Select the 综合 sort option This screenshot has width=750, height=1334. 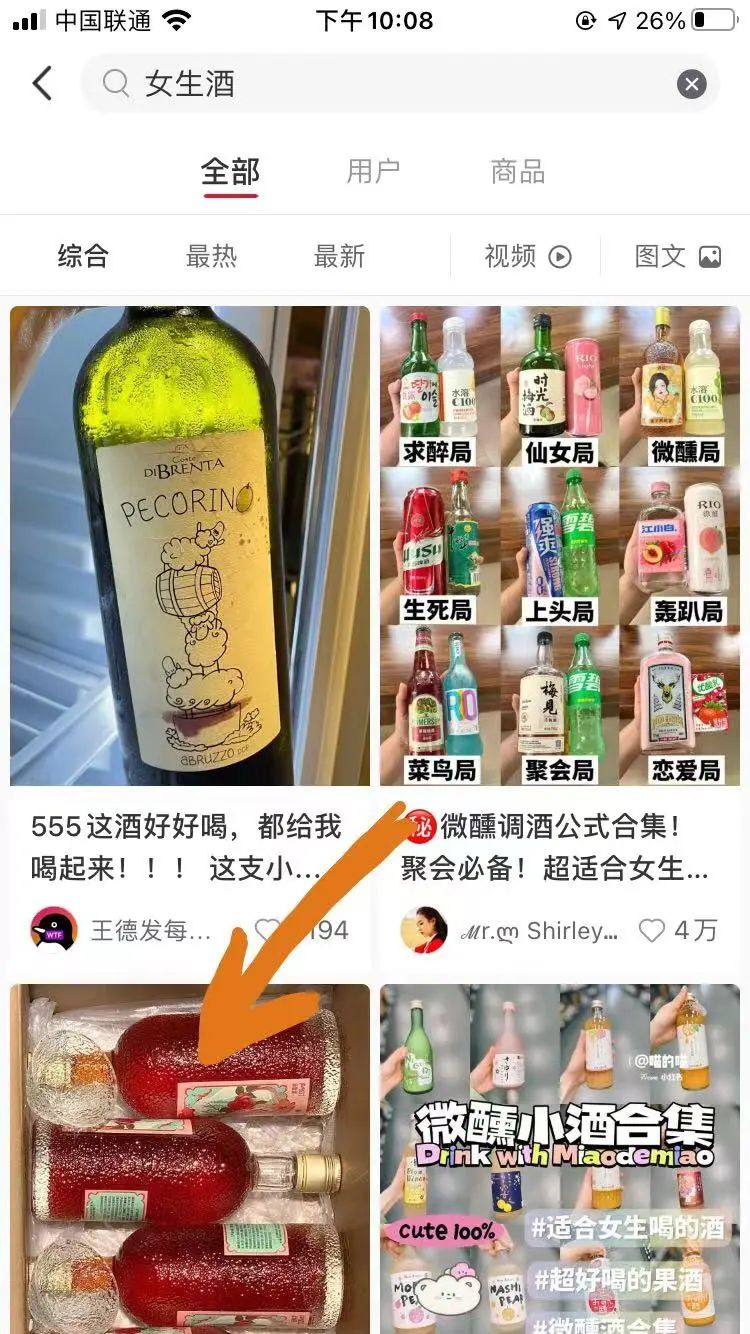point(83,256)
